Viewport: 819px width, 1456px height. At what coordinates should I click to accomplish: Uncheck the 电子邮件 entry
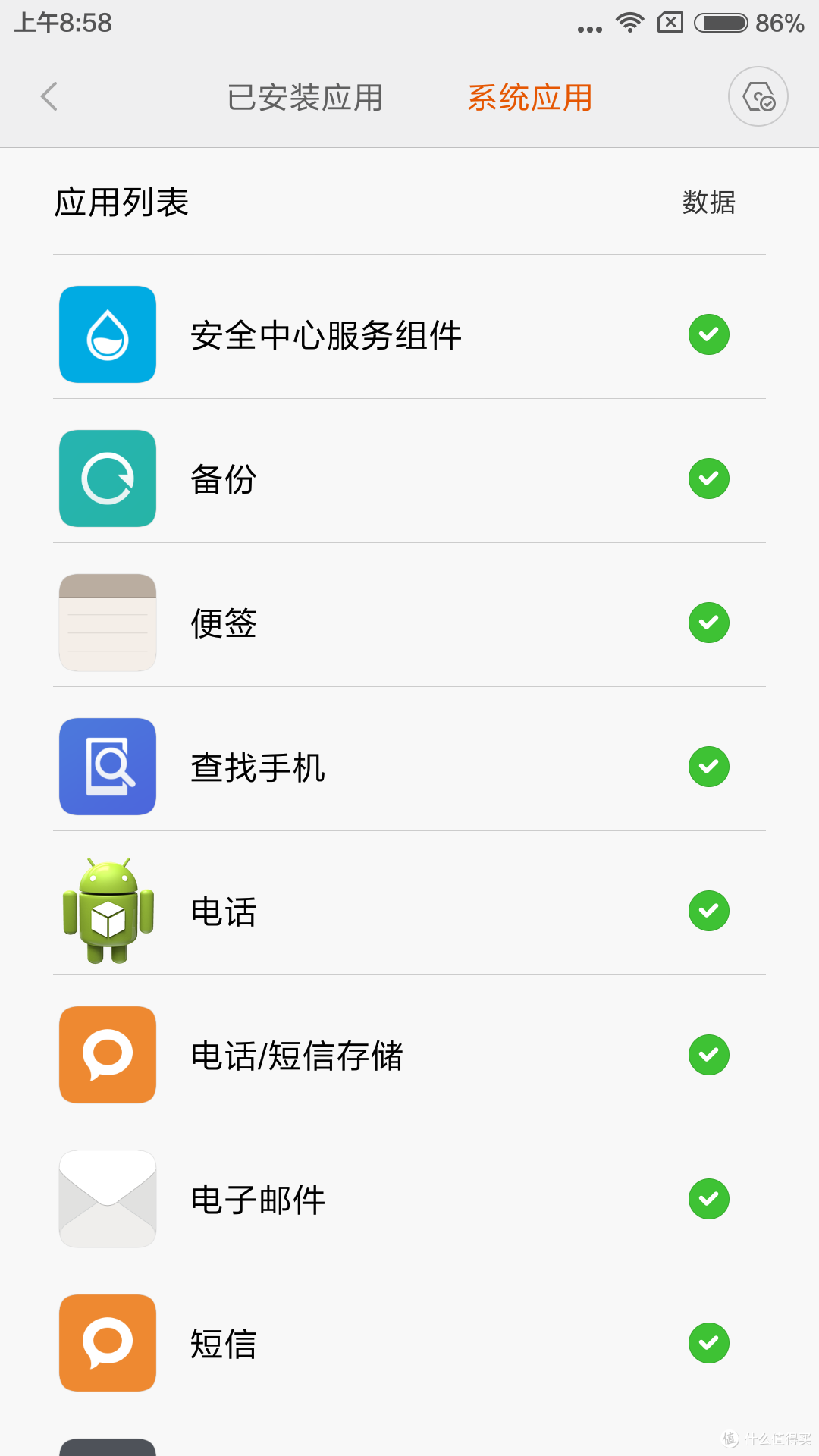click(709, 1199)
